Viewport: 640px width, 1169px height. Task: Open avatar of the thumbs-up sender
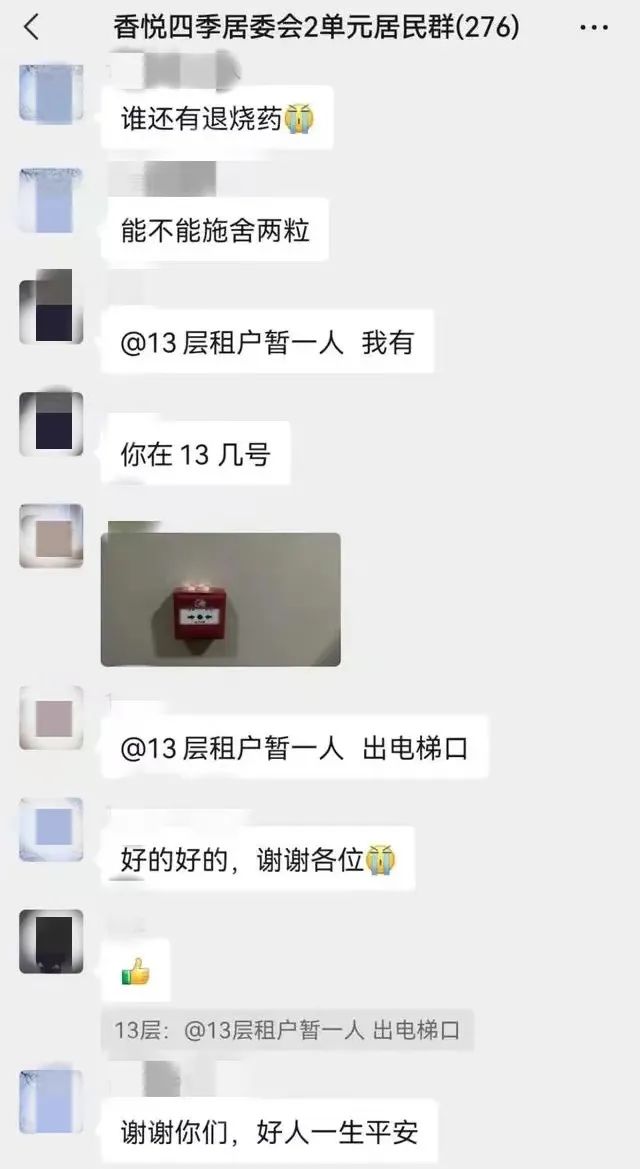[51, 941]
